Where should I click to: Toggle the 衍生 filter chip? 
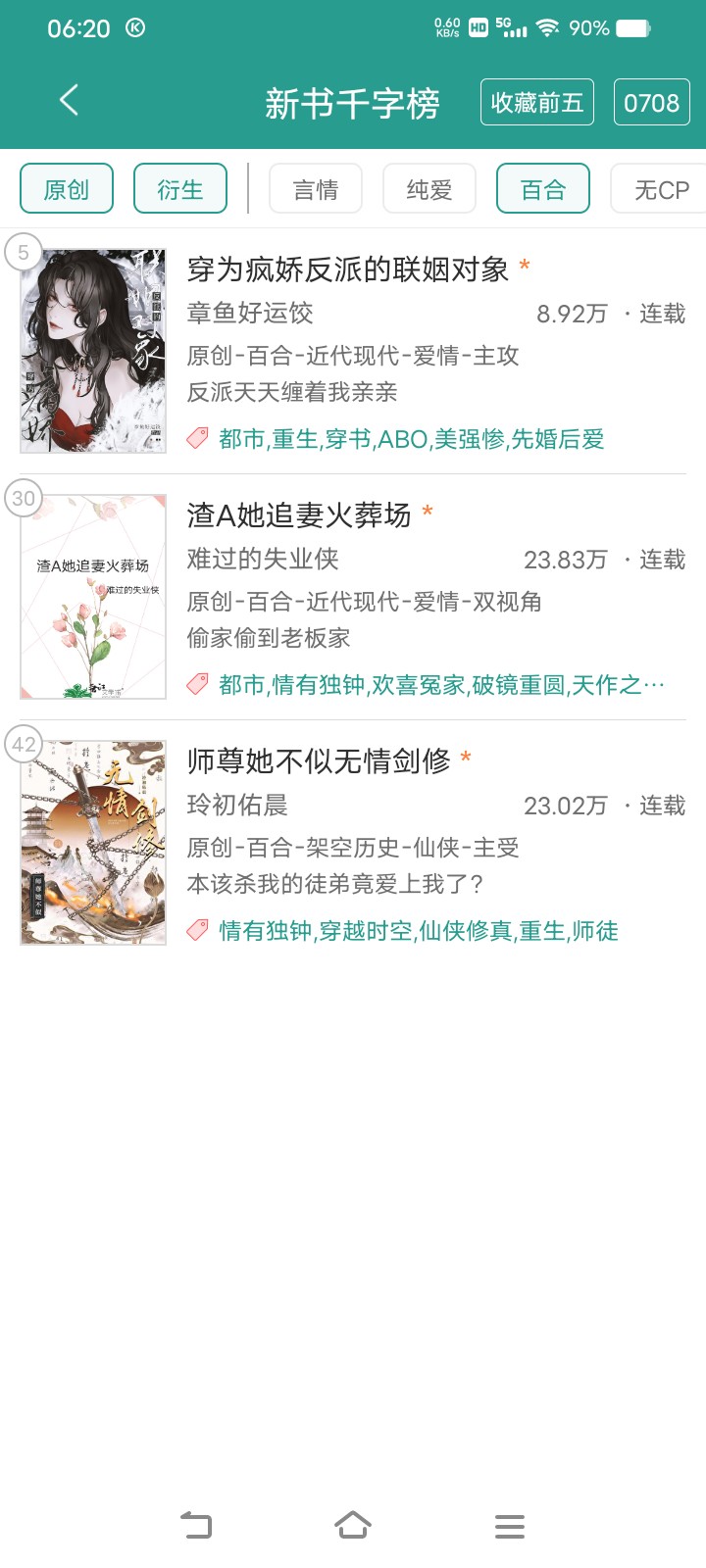tap(180, 188)
